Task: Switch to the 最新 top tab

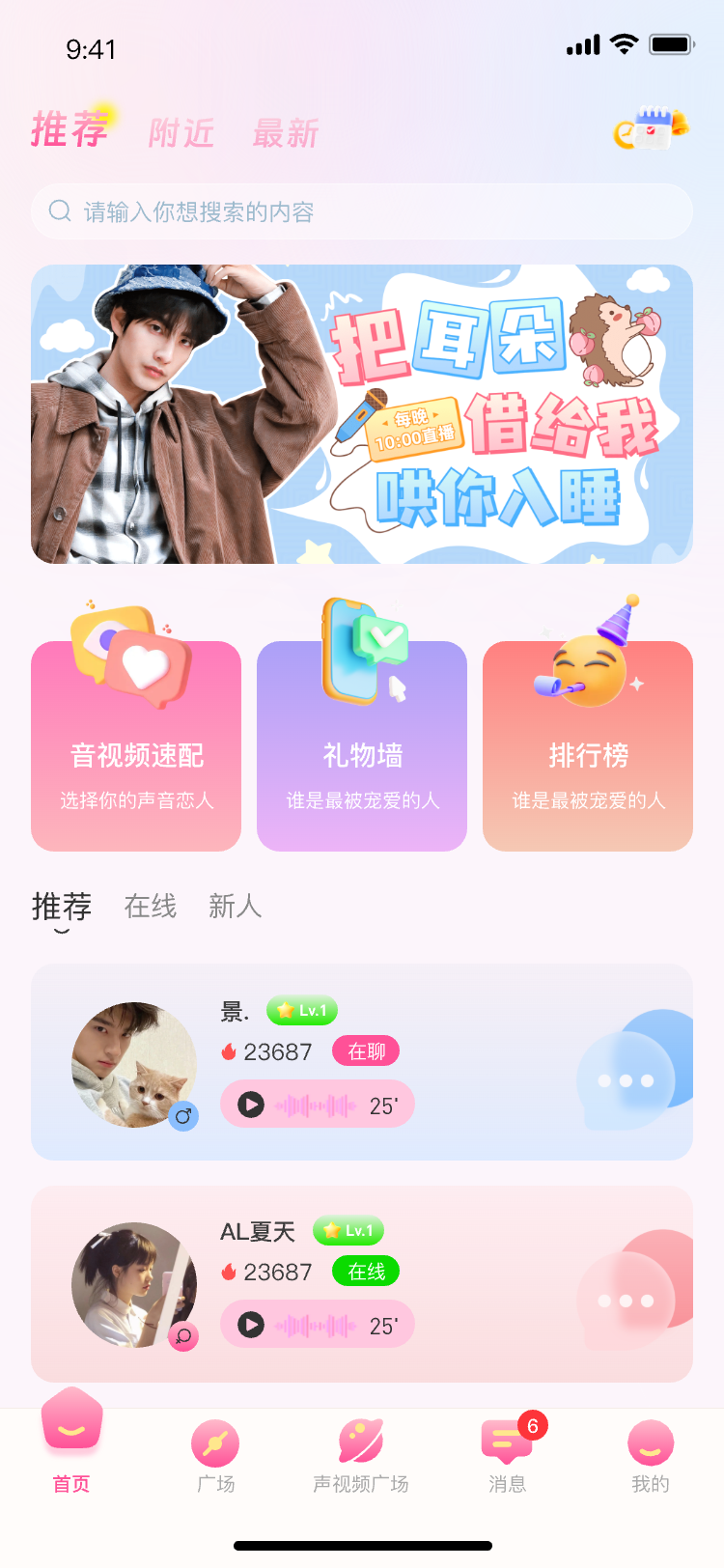Action: [x=286, y=133]
